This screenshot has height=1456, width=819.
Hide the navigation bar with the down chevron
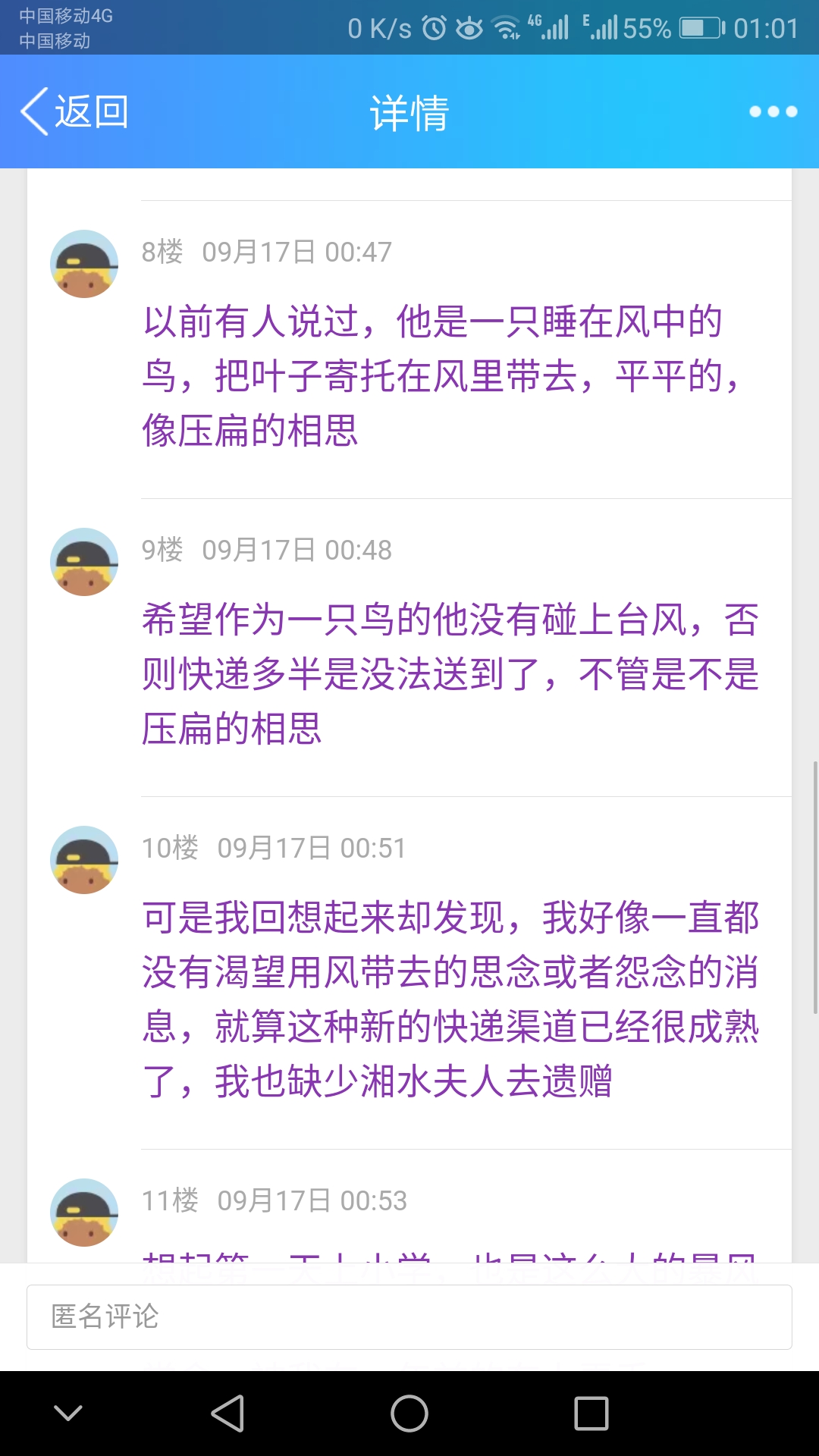(68, 1413)
